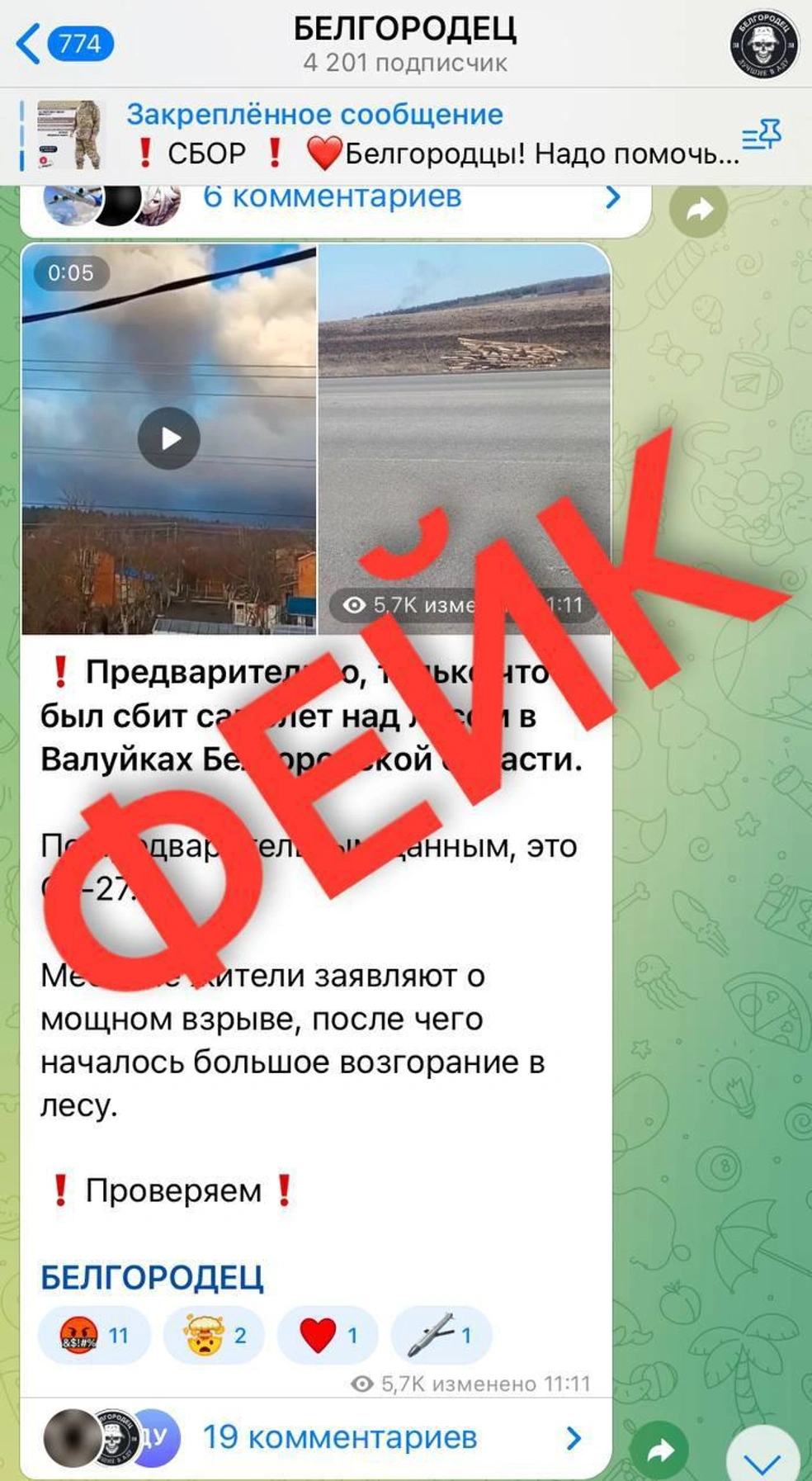This screenshot has width=812, height=1481.
Task: Open the БЕЛГОРОДЕЦ channel avatar
Action: pyautogui.click(x=764, y=46)
